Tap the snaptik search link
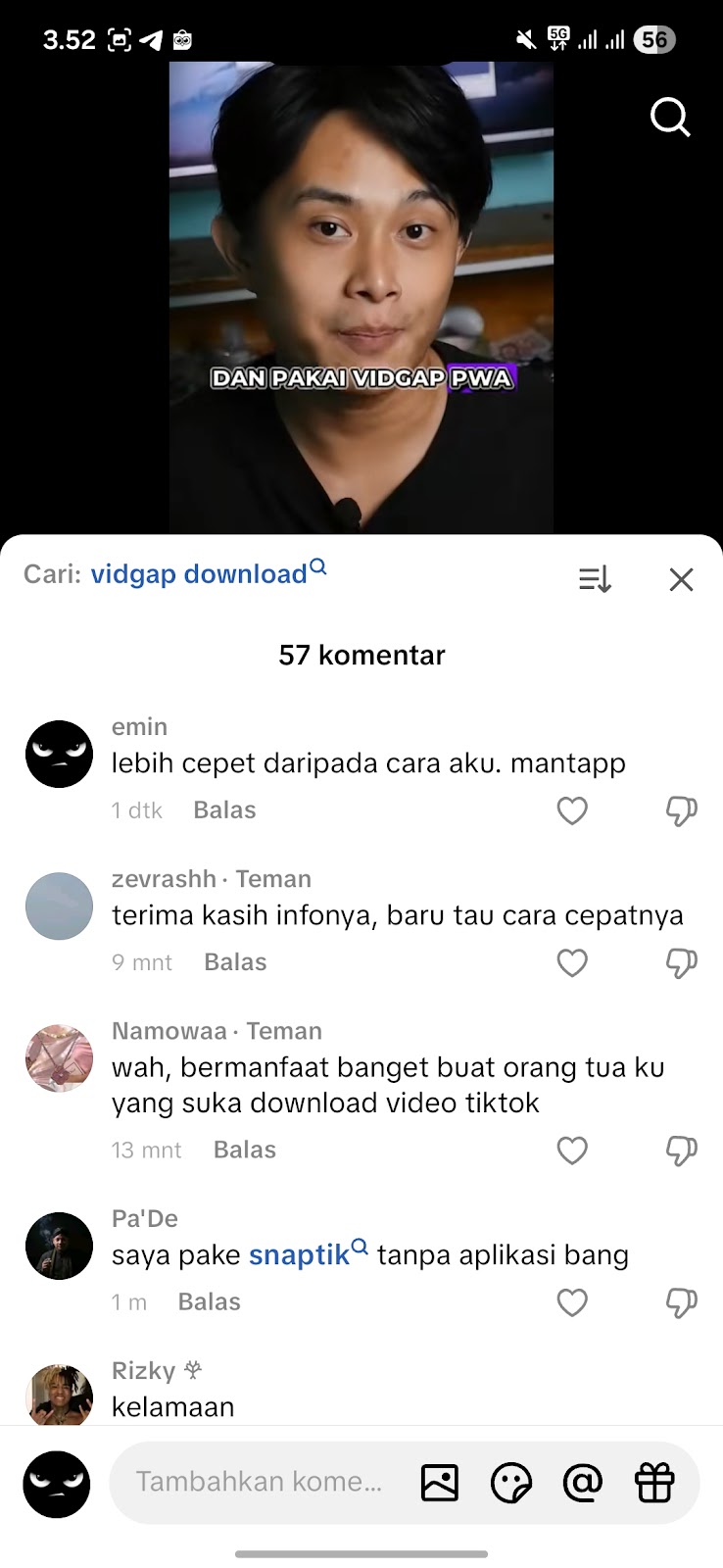 point(300,1255)
